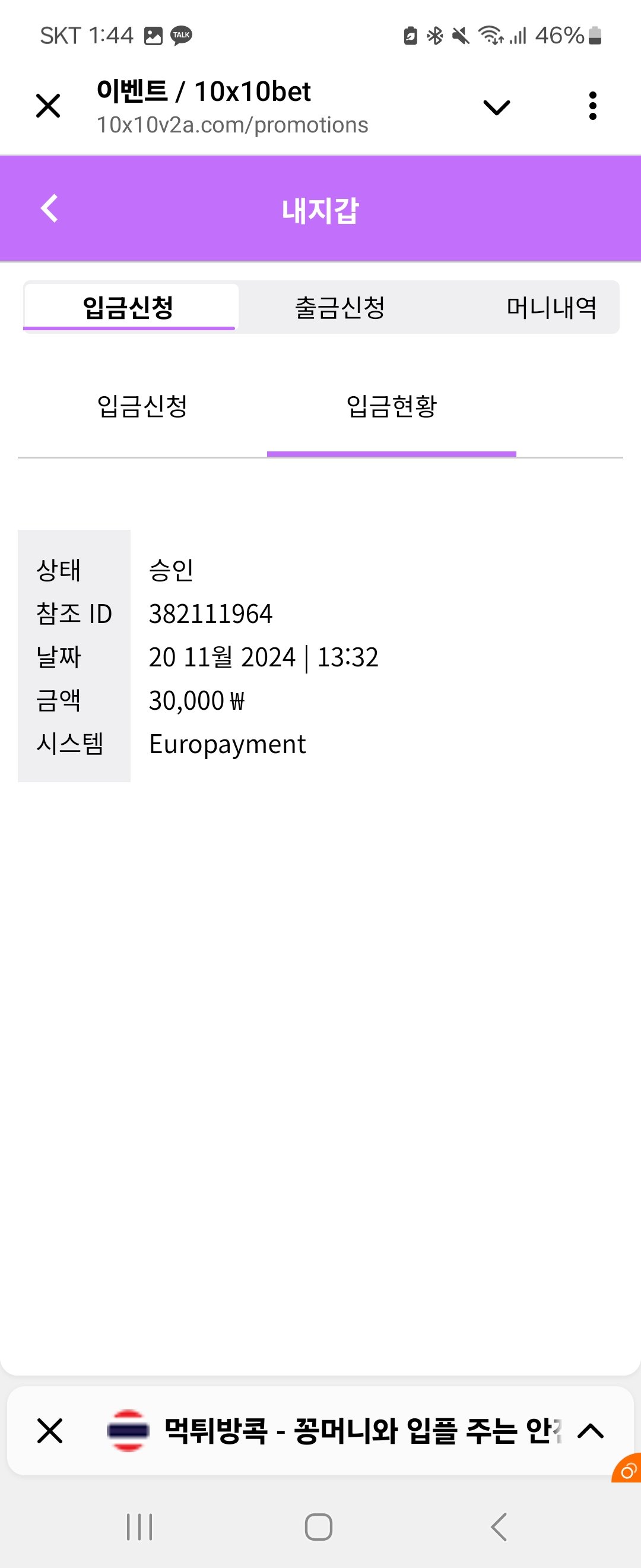The width and height of the screenshot is (641, 1568).
Task: Dismiss the 먹튀방콕 banner
Action: coord(50,1430)
